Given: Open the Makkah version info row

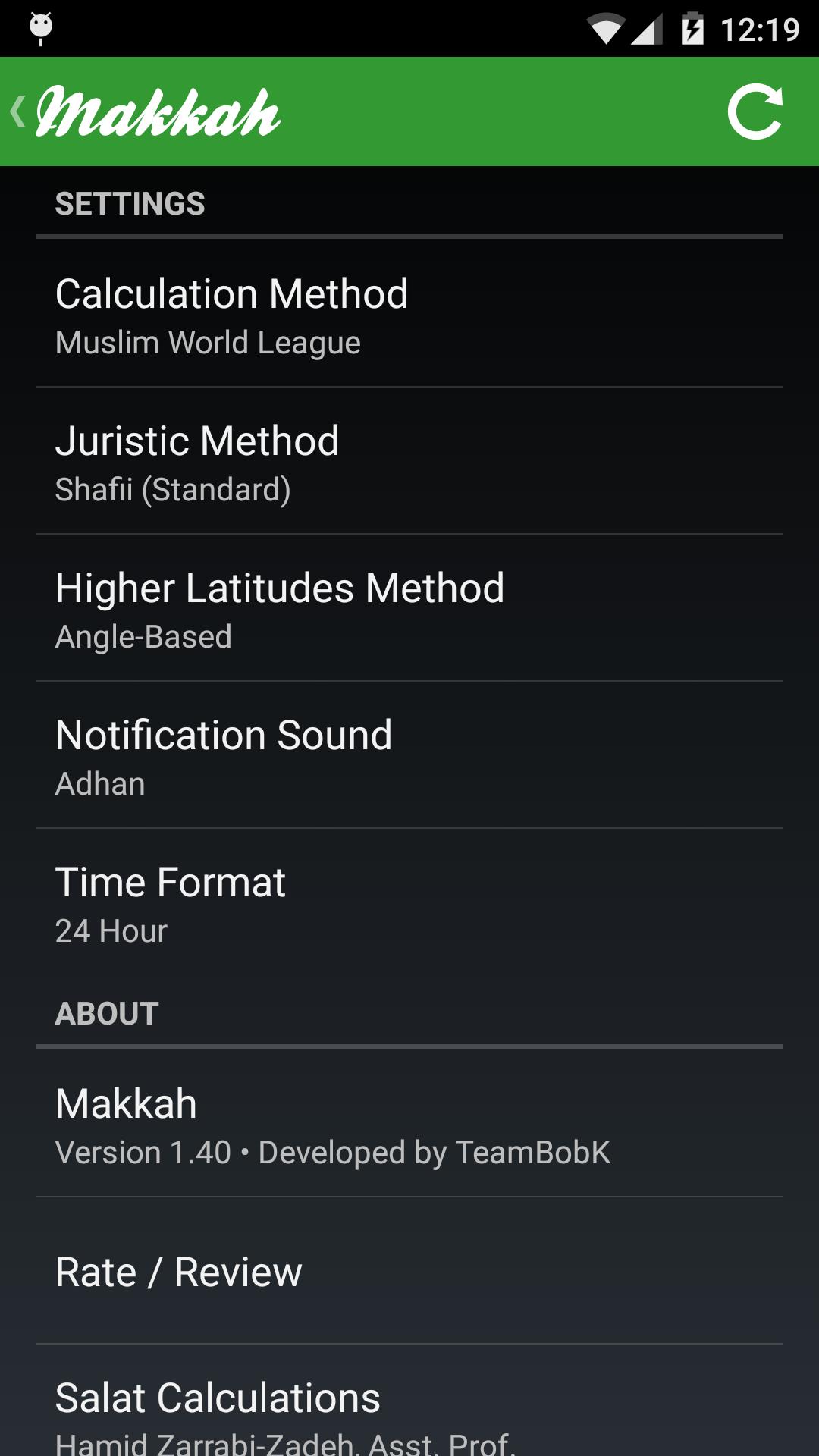Looking at the screenshot, I should tap(409, 1124).
